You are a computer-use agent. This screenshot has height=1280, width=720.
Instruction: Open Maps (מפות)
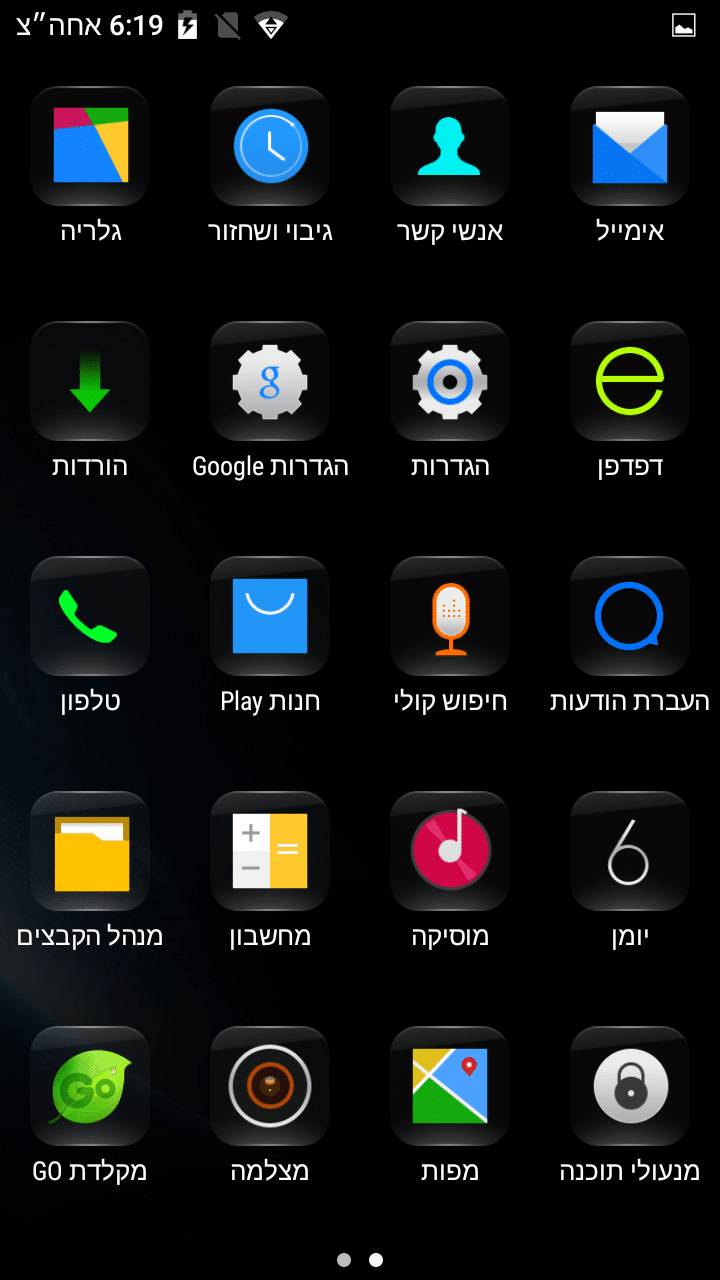(x=450, y=1086)
